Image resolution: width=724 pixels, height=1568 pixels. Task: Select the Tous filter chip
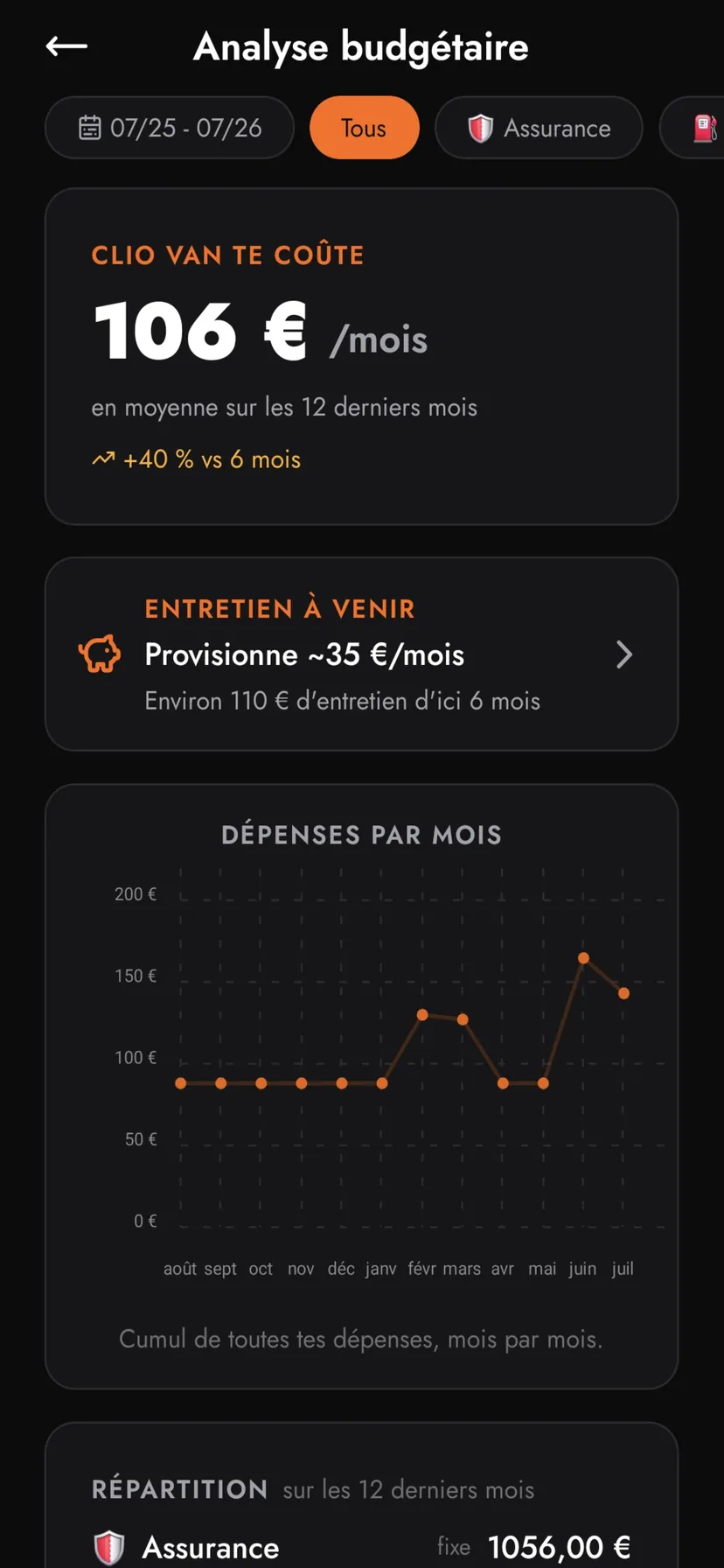click(x=365, y=128)
